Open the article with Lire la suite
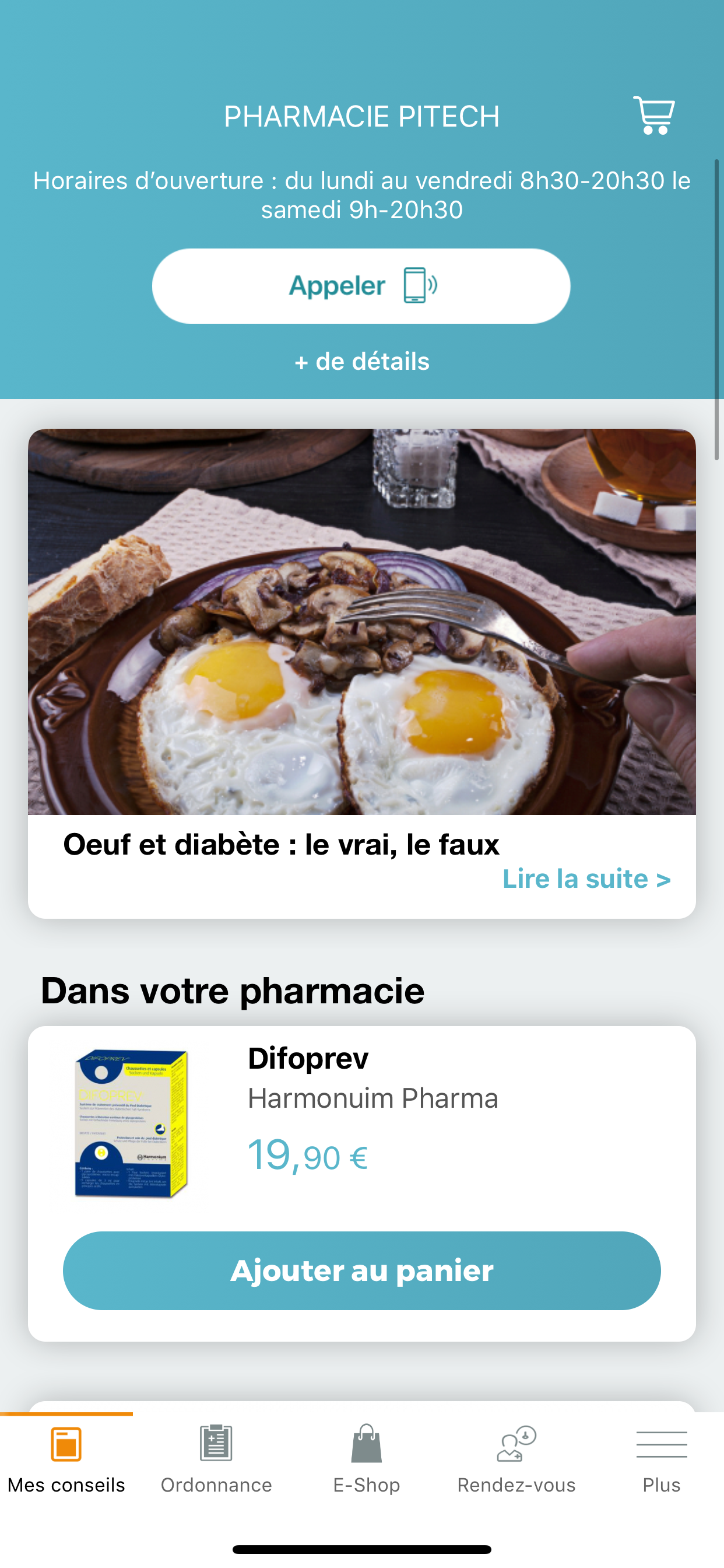Screen dimensions: 724x1568 pos(586,878)
